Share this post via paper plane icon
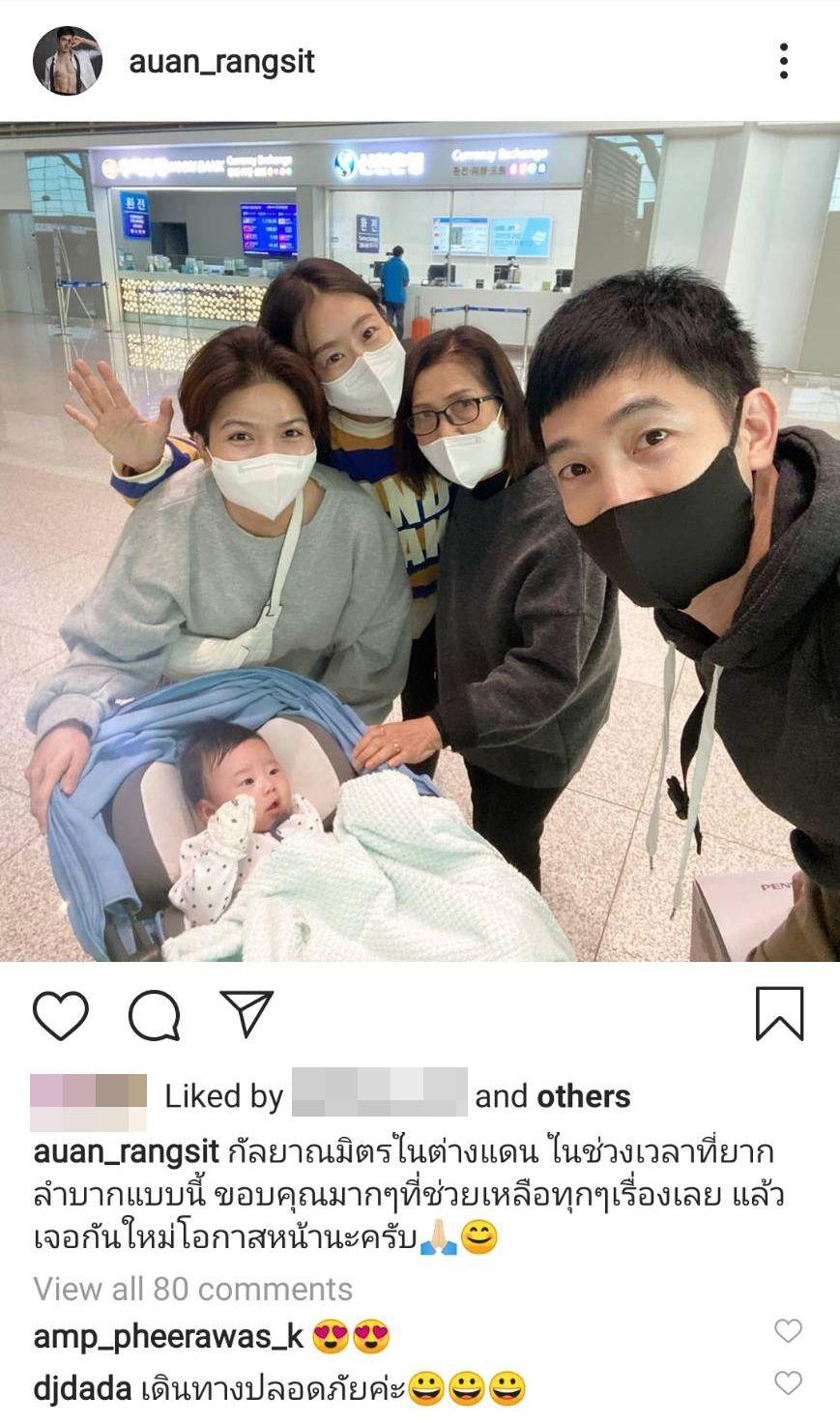 247,1012
